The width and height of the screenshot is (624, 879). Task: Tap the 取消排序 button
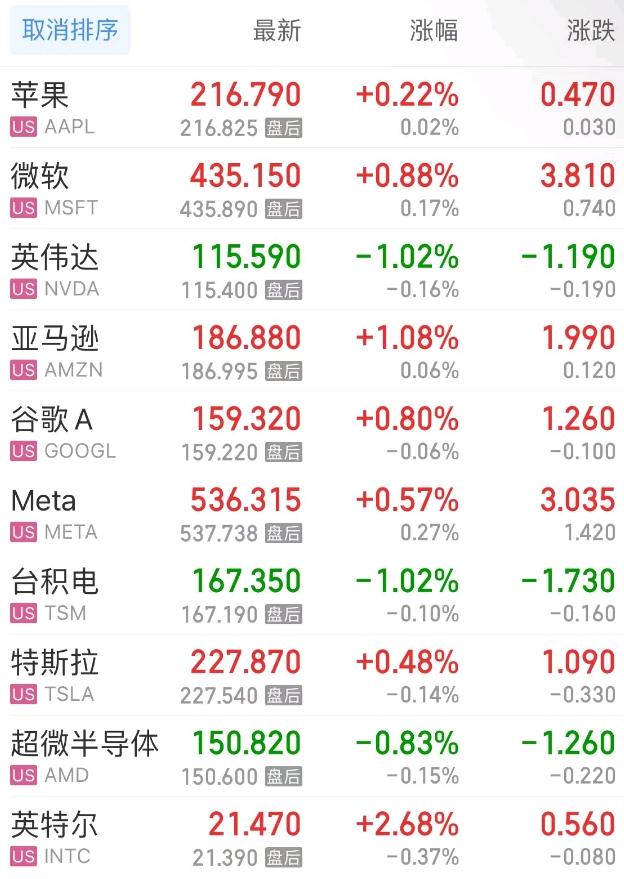[x=70, y=30]
